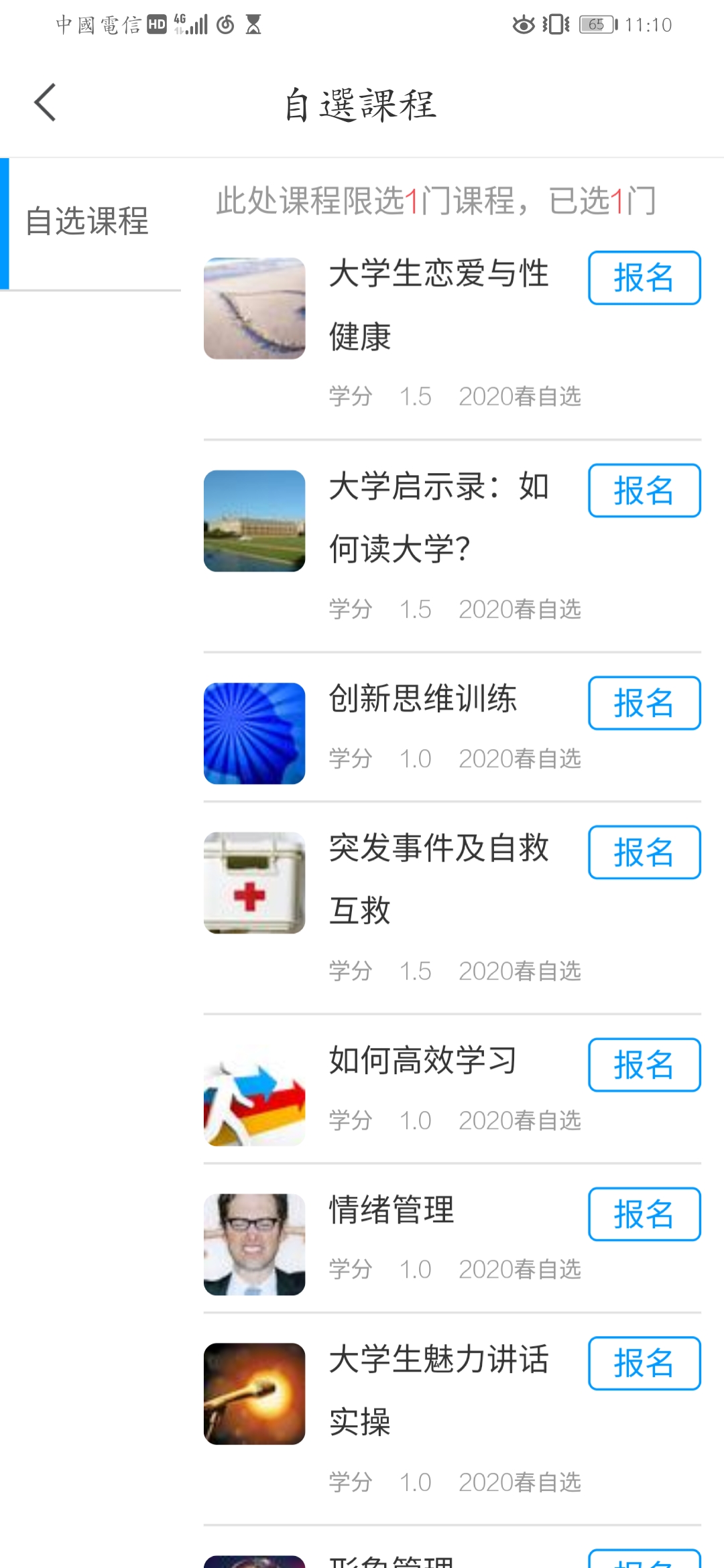
Task: Click the back arrow to leave 自選課程
Action: point(44,102)
